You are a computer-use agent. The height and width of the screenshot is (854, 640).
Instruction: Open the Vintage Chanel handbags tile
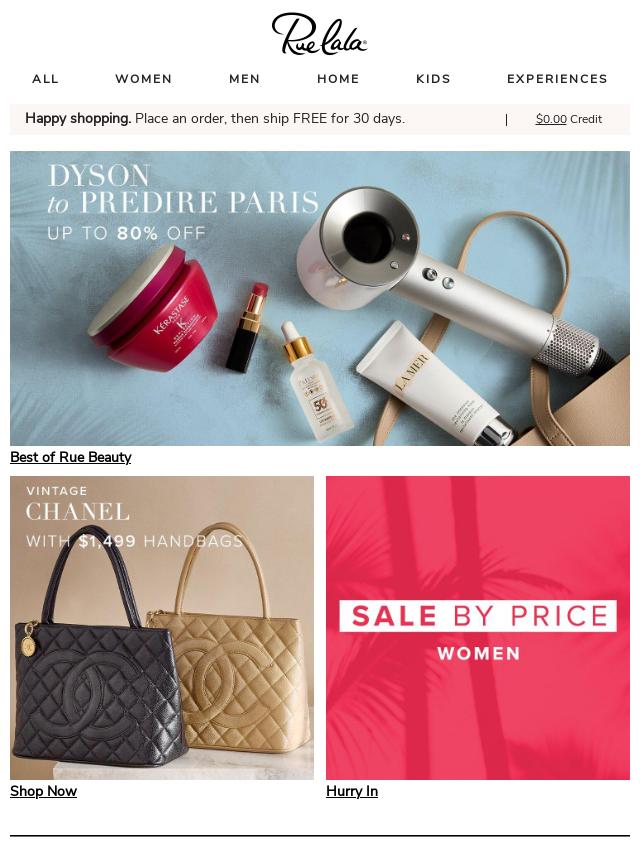click(x=162, y=628)
